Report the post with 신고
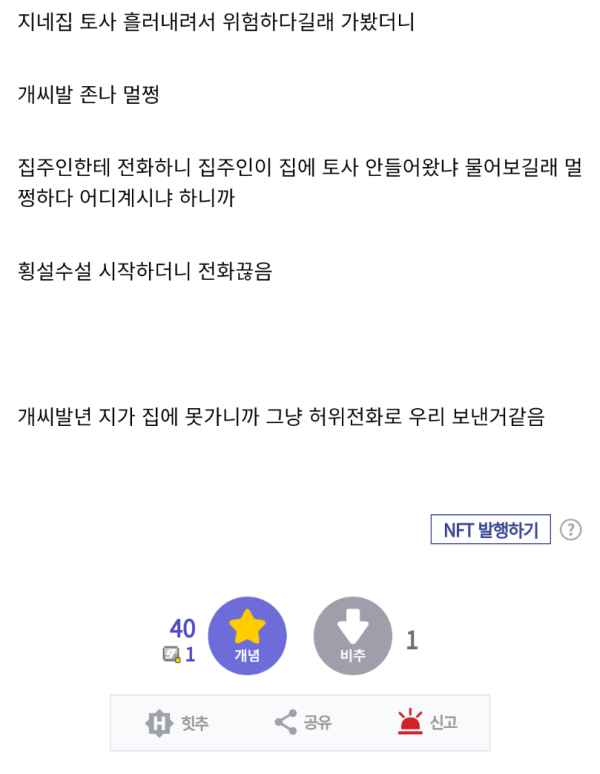The height and width of the screenshot is (774, 600). (x=427, y=722)
